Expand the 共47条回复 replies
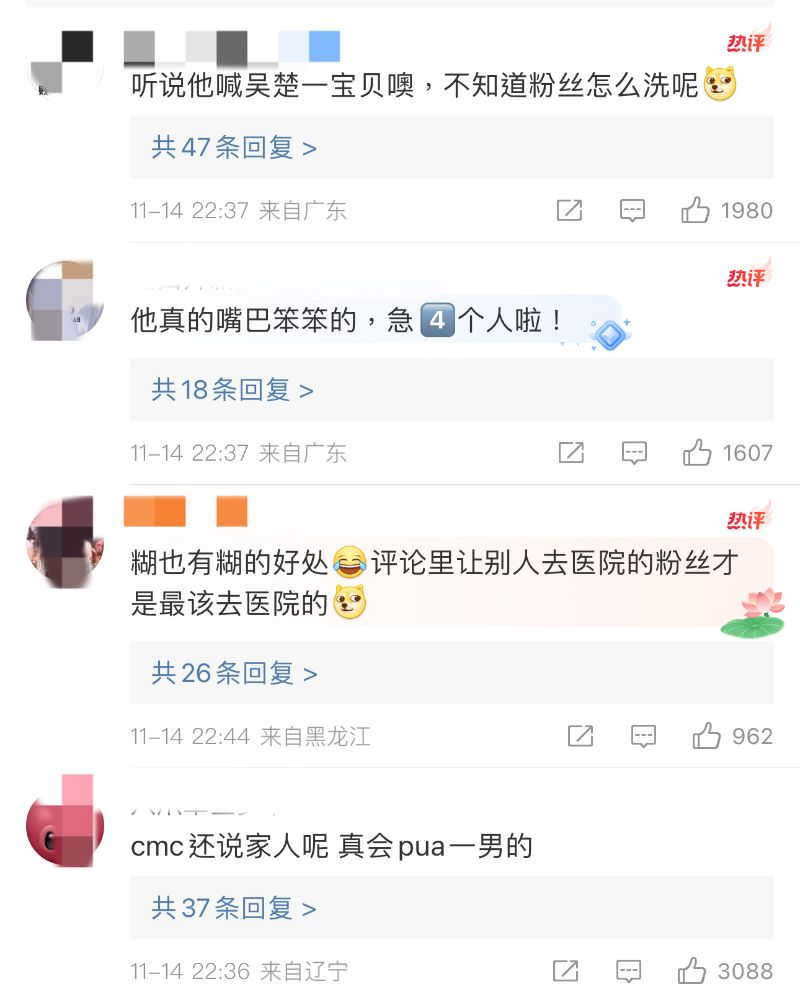Viewport: 800px width, 992px height. 234,148
